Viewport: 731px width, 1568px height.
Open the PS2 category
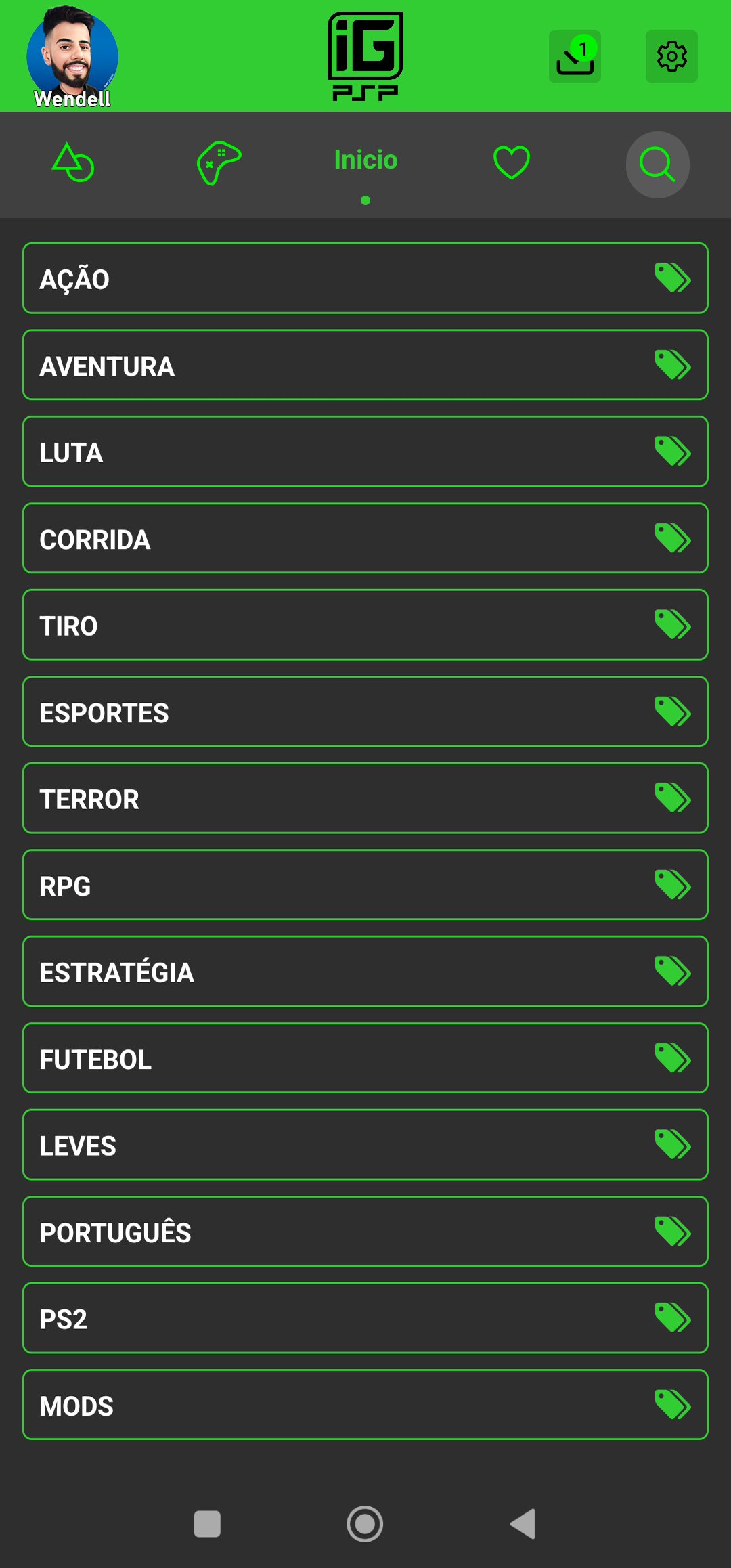pyautogui.click(x=365, y=1318)
